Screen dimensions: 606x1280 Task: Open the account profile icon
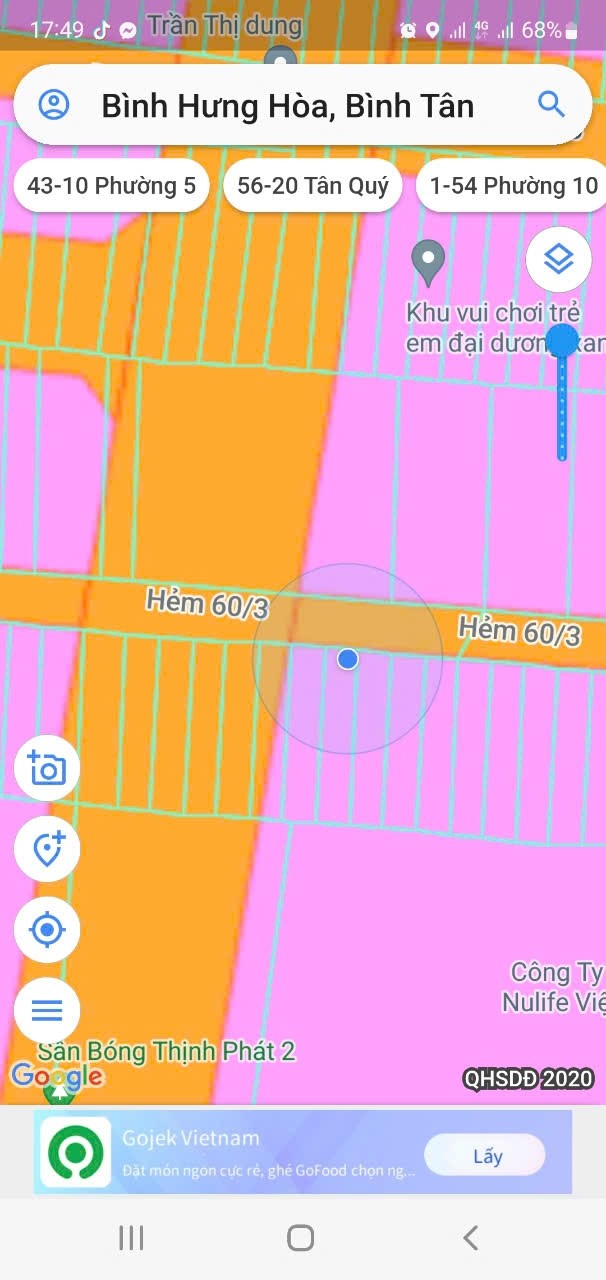coord(54,104)
